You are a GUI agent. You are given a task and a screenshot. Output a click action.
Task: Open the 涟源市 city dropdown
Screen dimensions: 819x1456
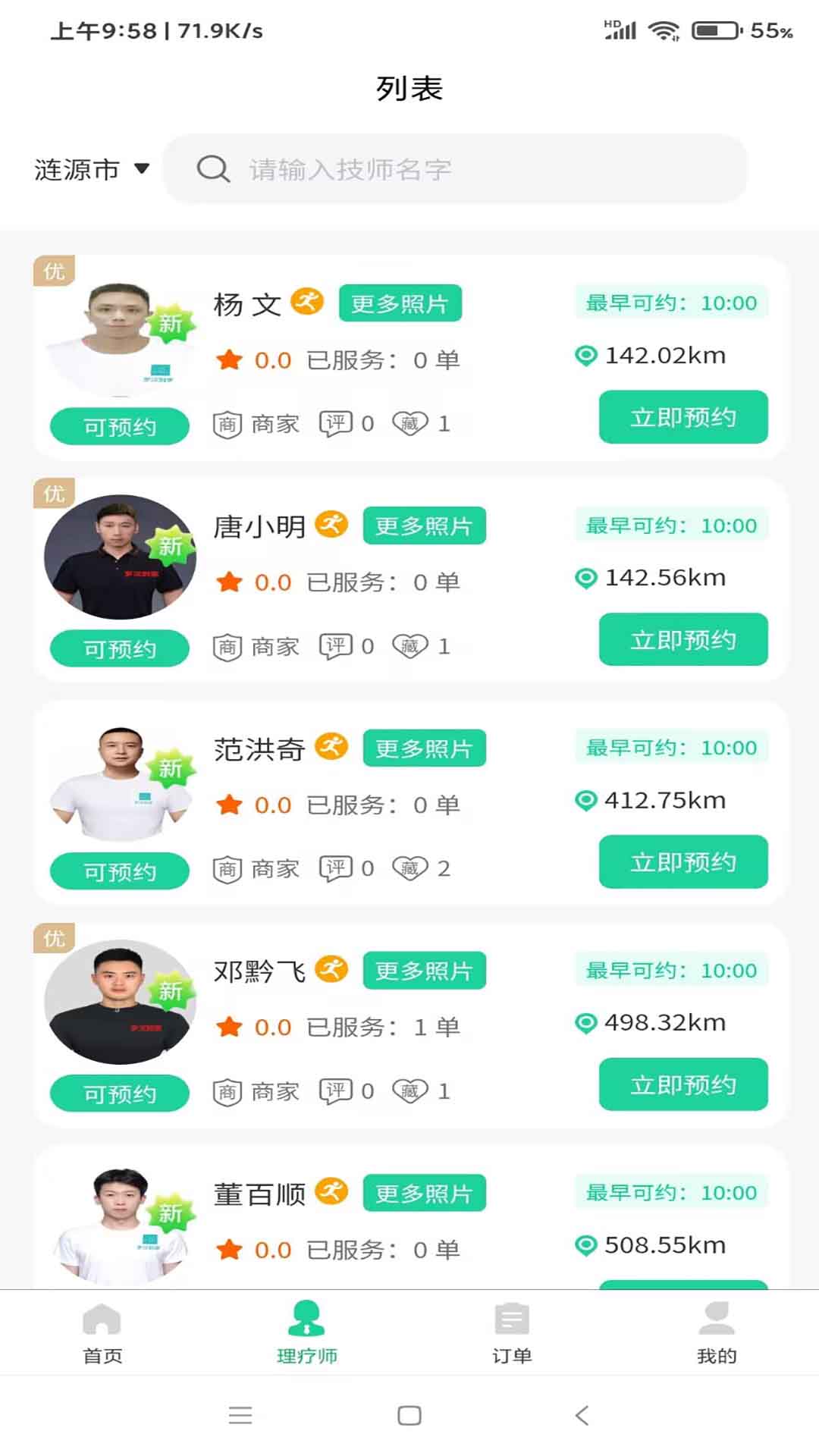[91, 169]
